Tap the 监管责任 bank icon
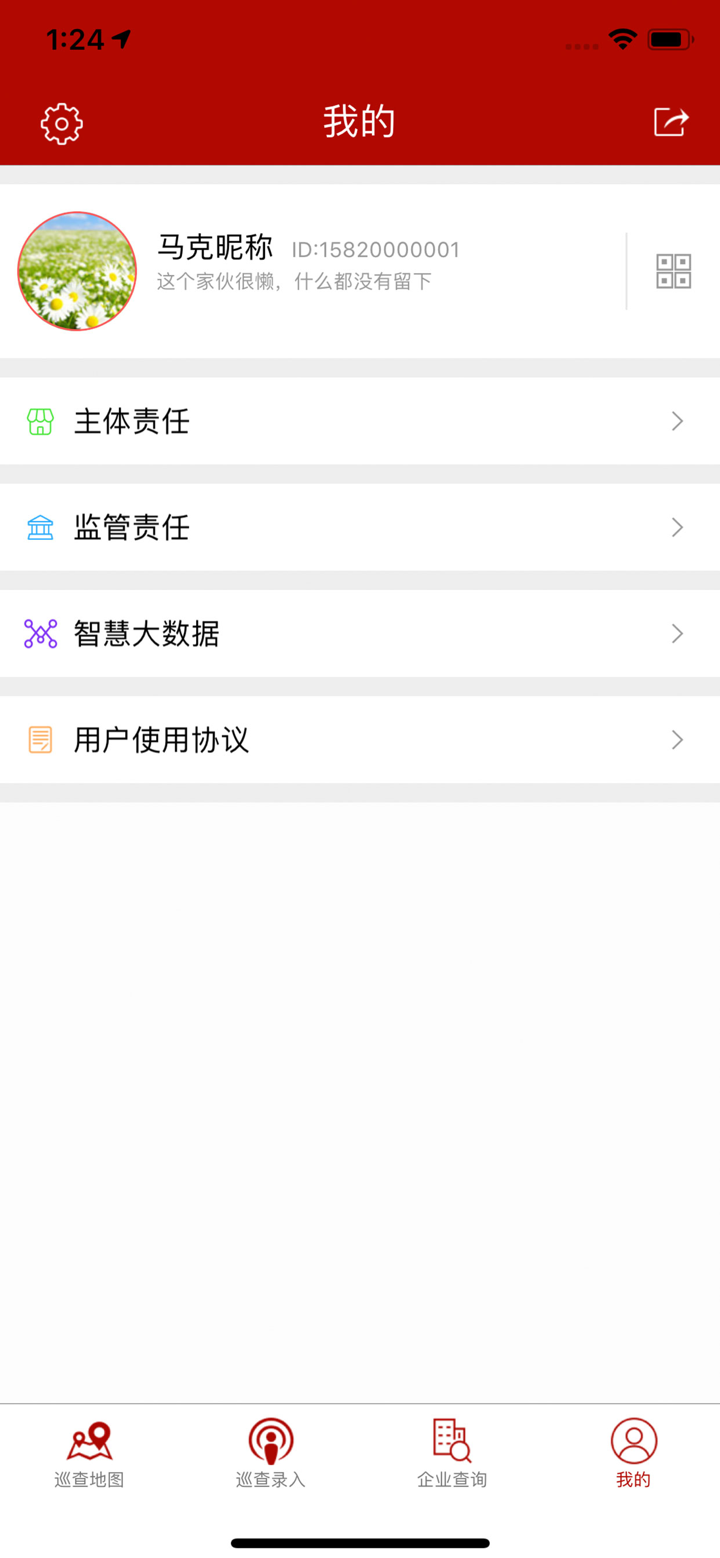The height and width of the screenshot is (1558, 720). [x=39, y=527]
